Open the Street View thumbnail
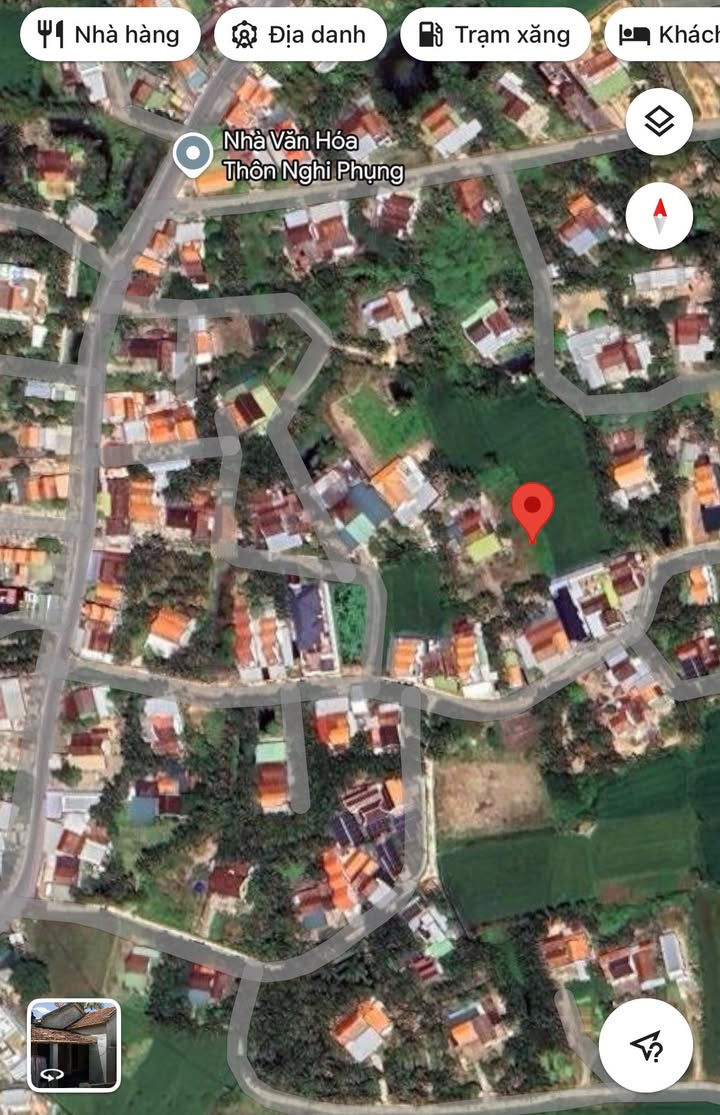 tap(74, 1045)
